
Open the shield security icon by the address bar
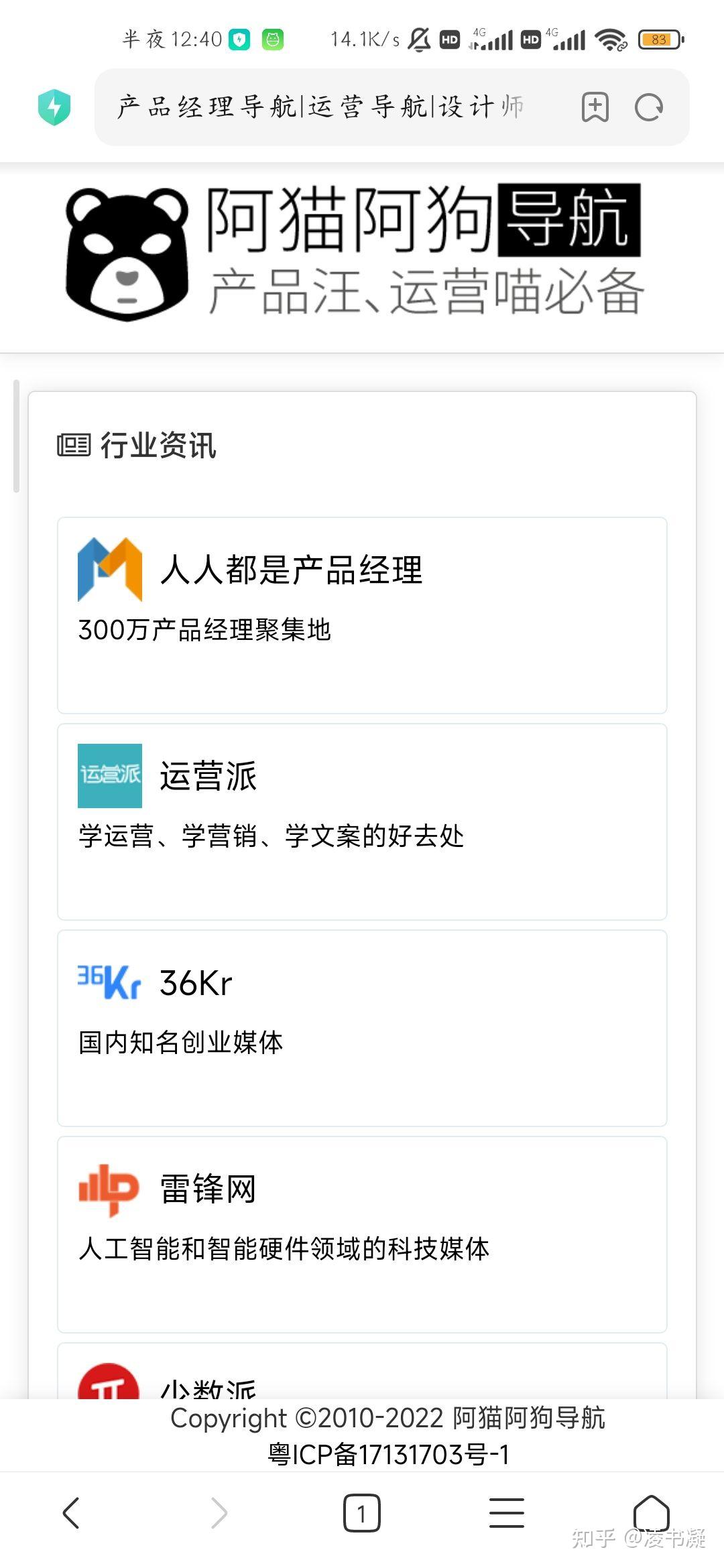pyautogui.click(x=54, y=107)
